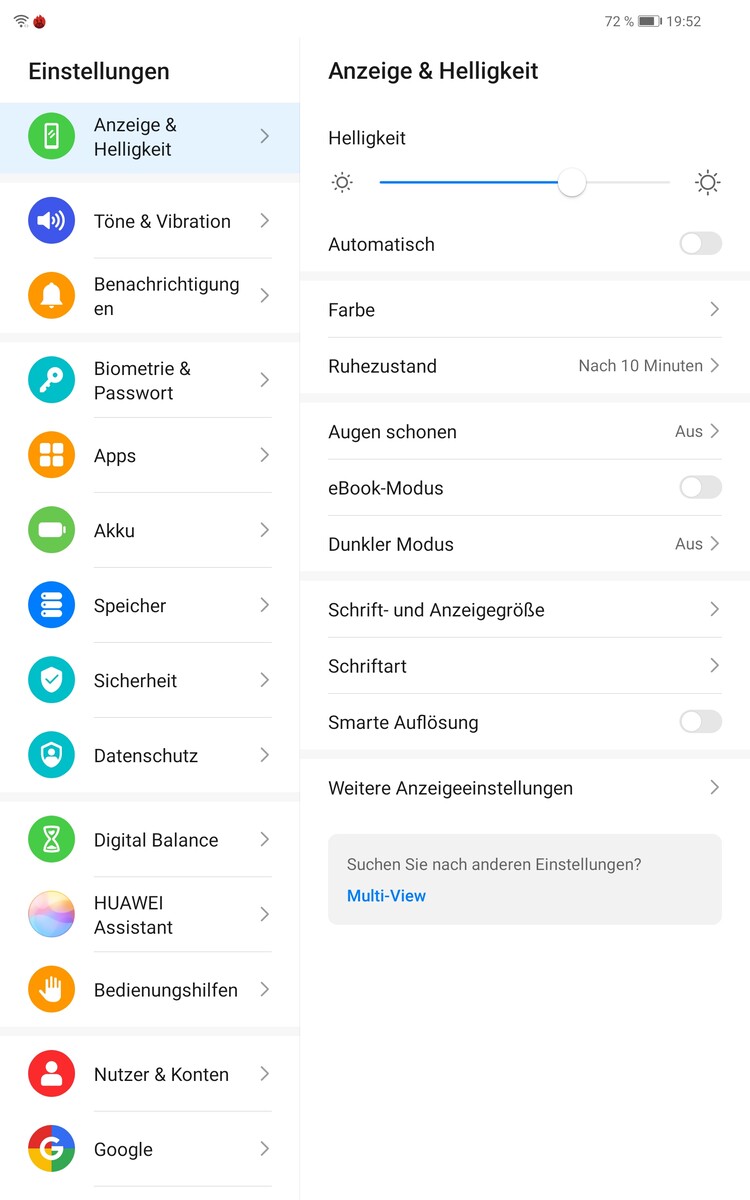Open Ruhezustand timeout setting
This screenshot has height=1200, width=750.
pyautogui.click(x=525, y=366)
